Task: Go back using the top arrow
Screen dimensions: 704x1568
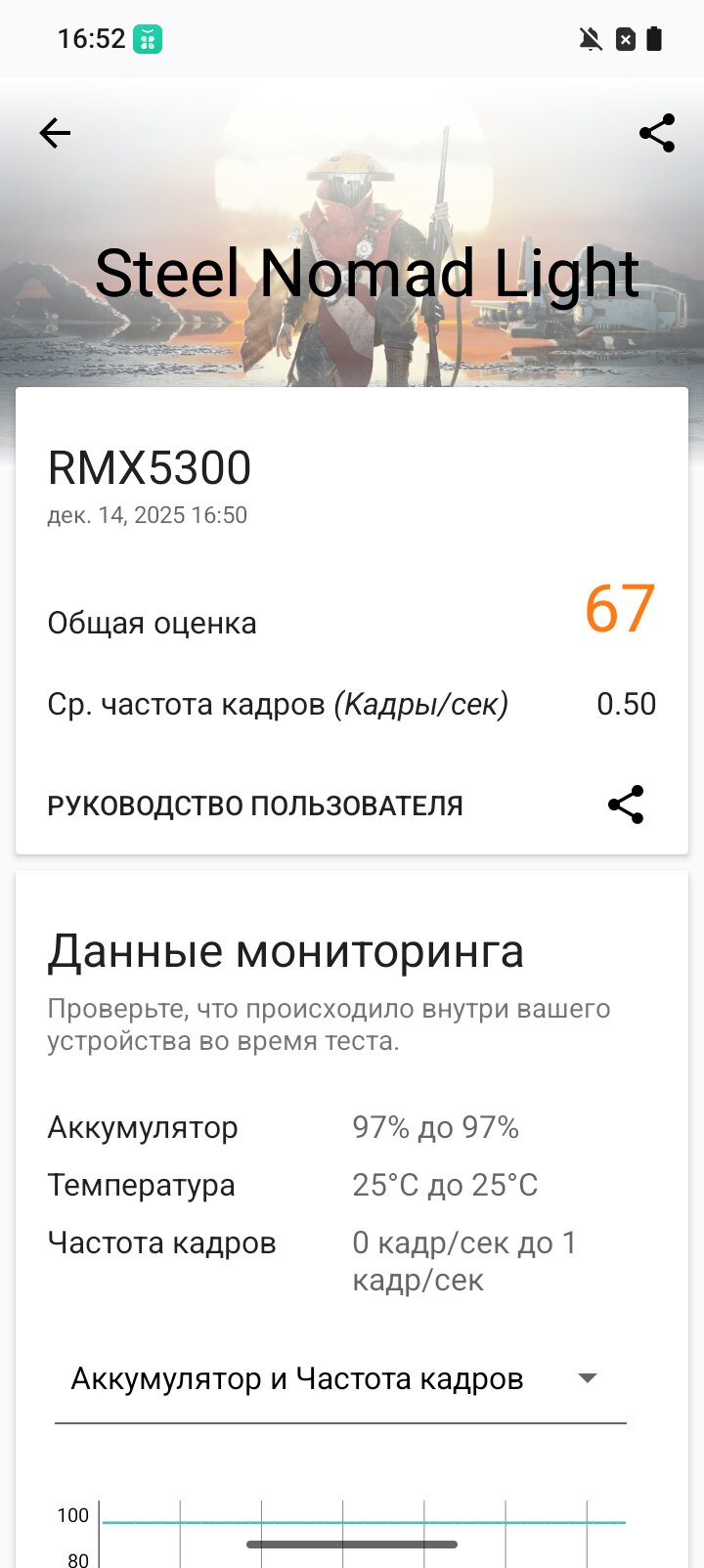Action: (55, 133)
